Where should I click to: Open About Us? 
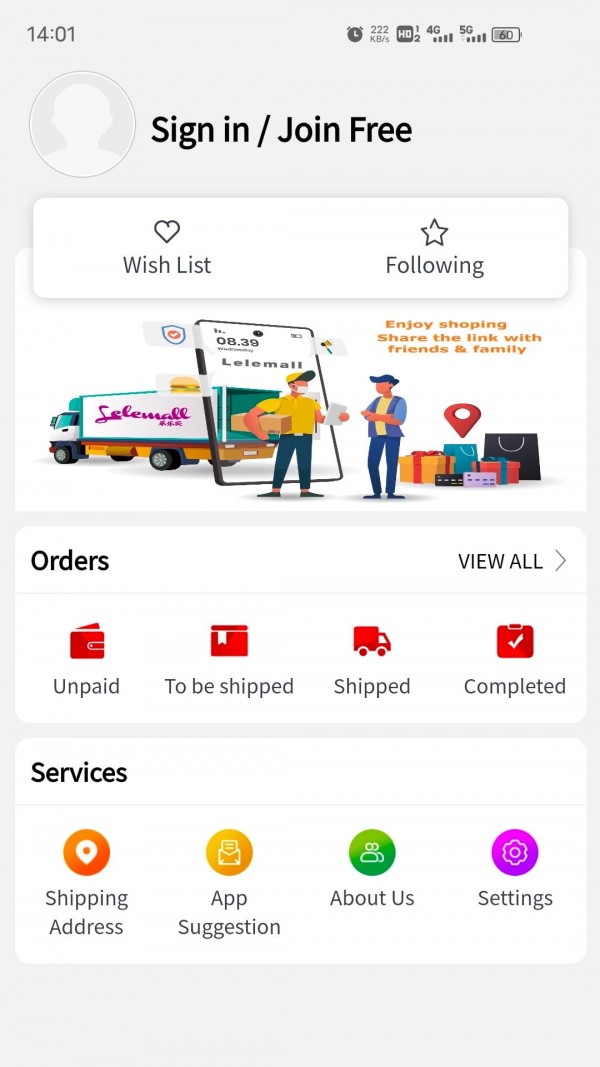click(x=372, y=870)
